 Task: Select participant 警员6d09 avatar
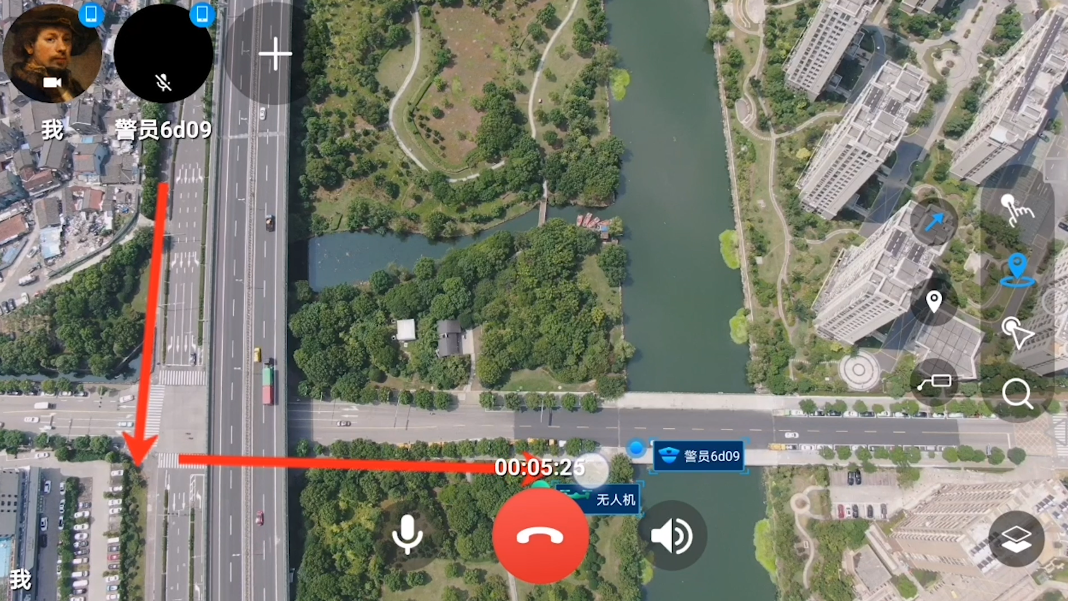click(x=163, y=54)
